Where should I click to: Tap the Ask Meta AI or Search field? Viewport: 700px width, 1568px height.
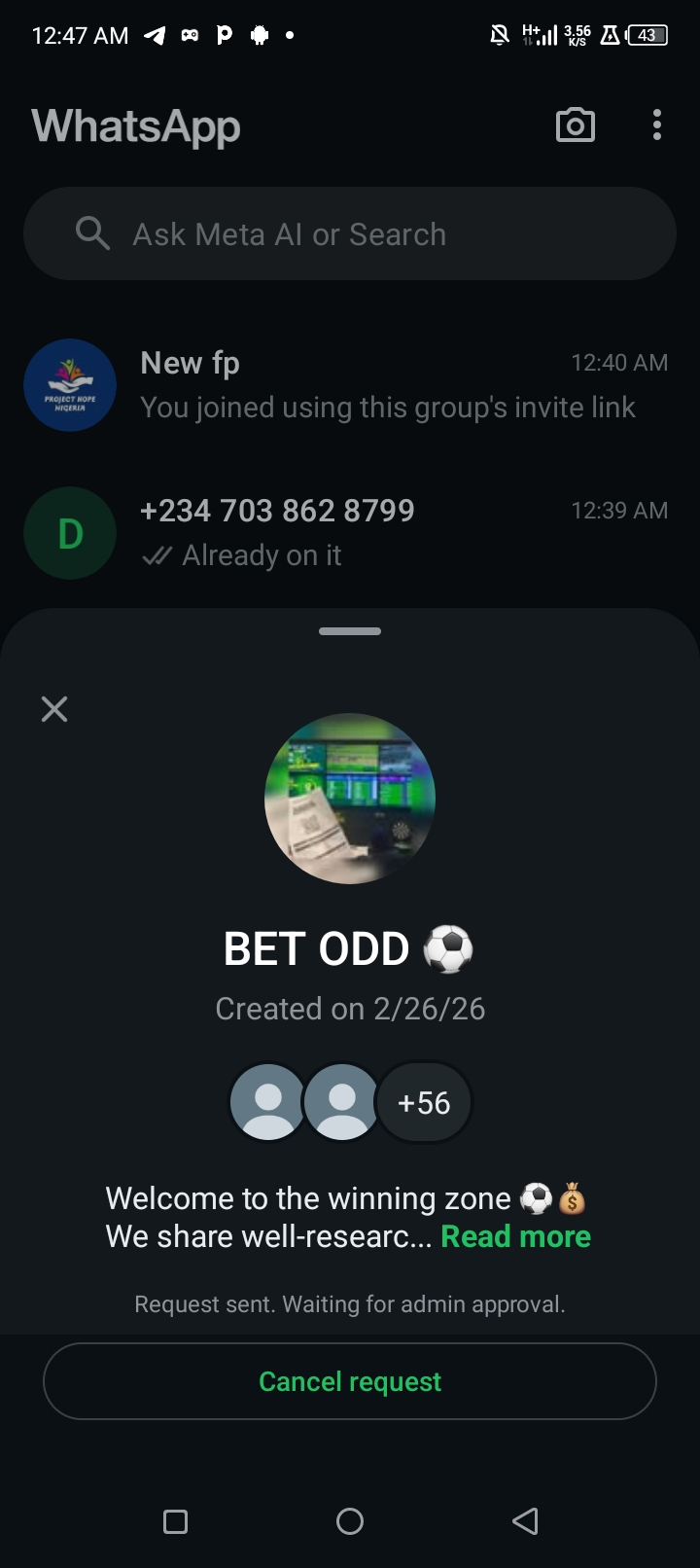pos(350,234)
